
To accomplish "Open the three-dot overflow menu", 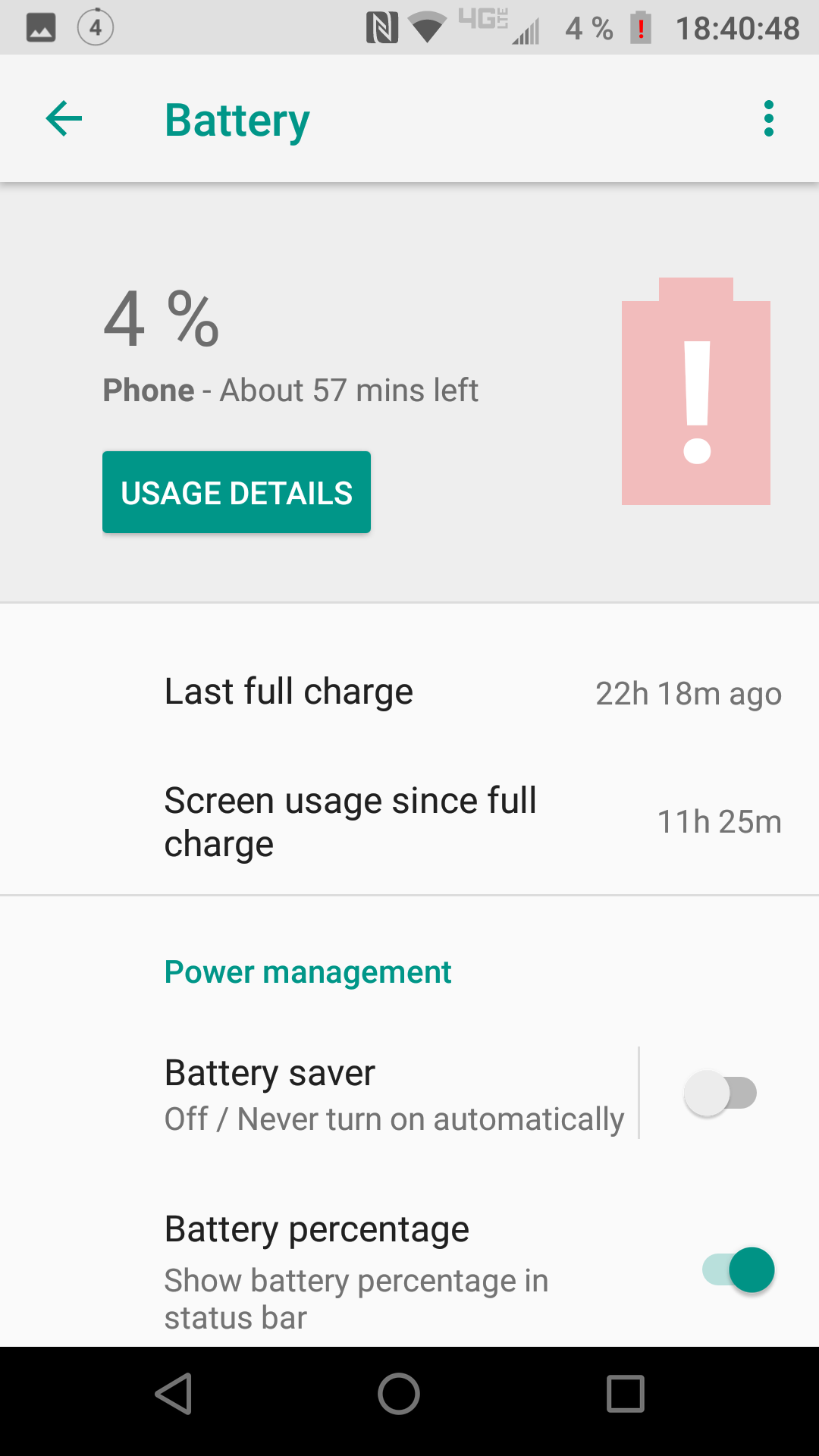I will [769, 119].
